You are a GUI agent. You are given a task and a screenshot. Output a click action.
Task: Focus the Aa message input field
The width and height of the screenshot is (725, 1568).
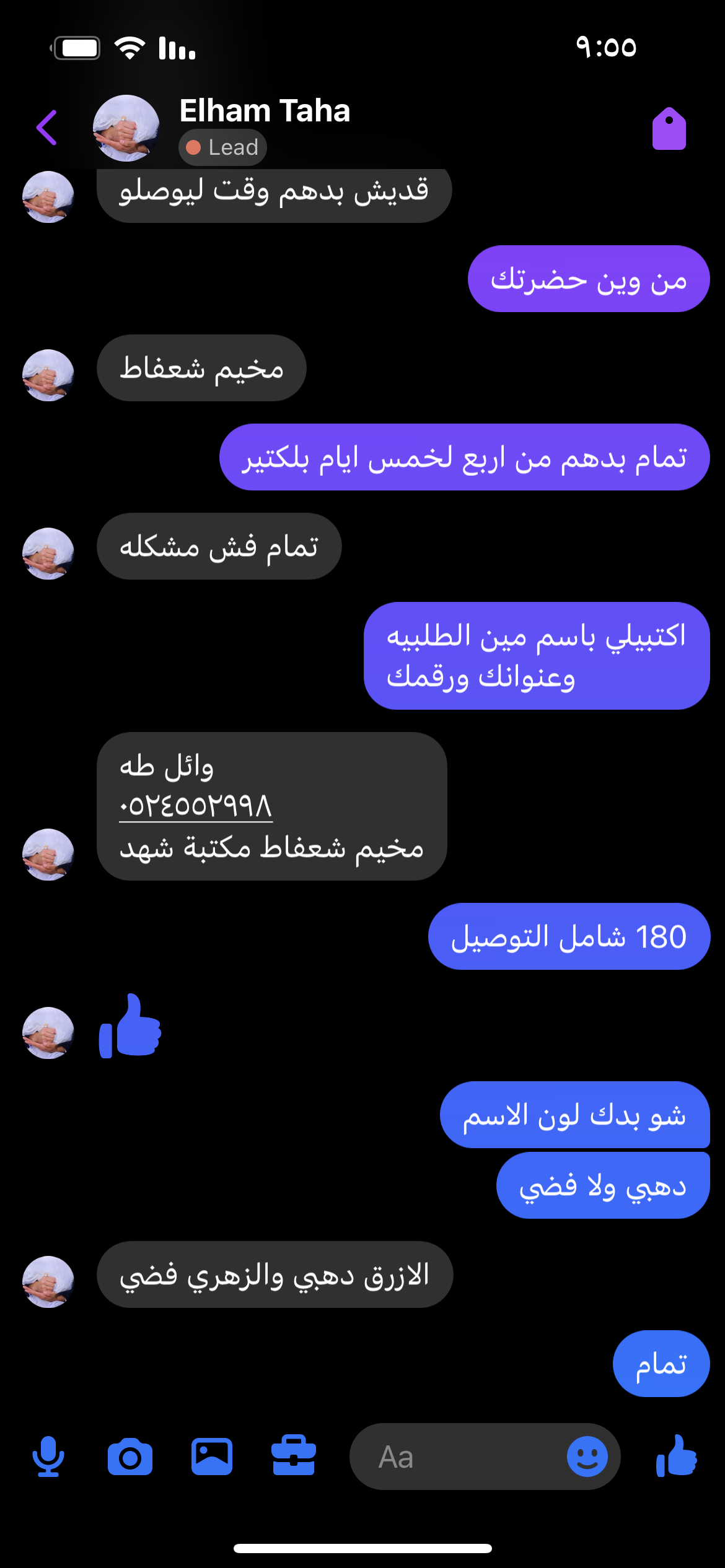459,1457
